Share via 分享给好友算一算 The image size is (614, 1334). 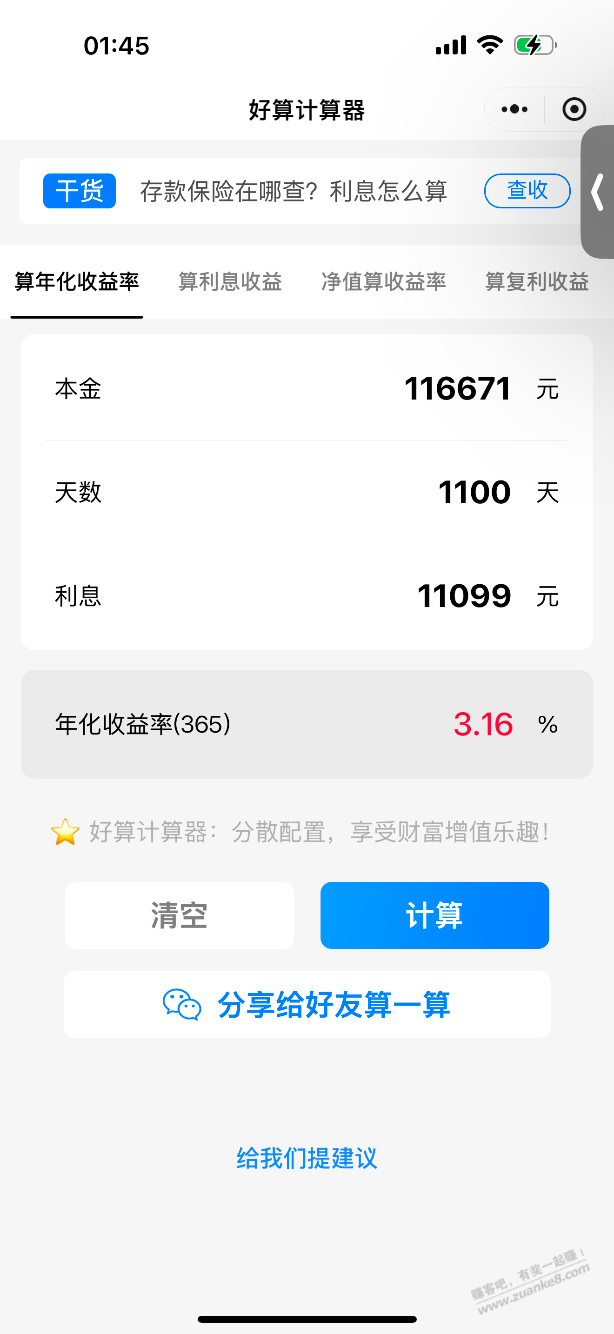(x=307, y=1004)
